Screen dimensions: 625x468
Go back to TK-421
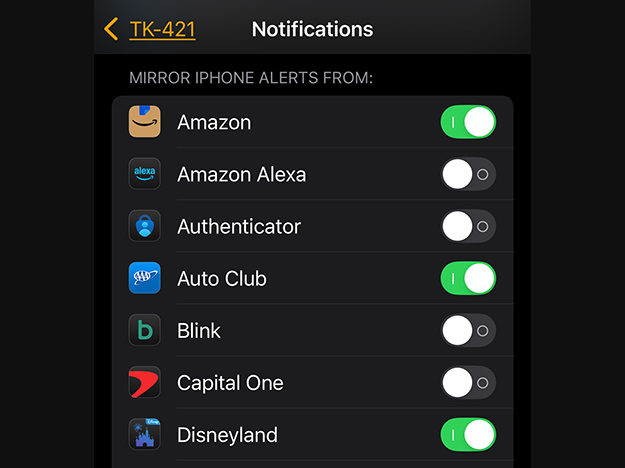tap(151, 30)
